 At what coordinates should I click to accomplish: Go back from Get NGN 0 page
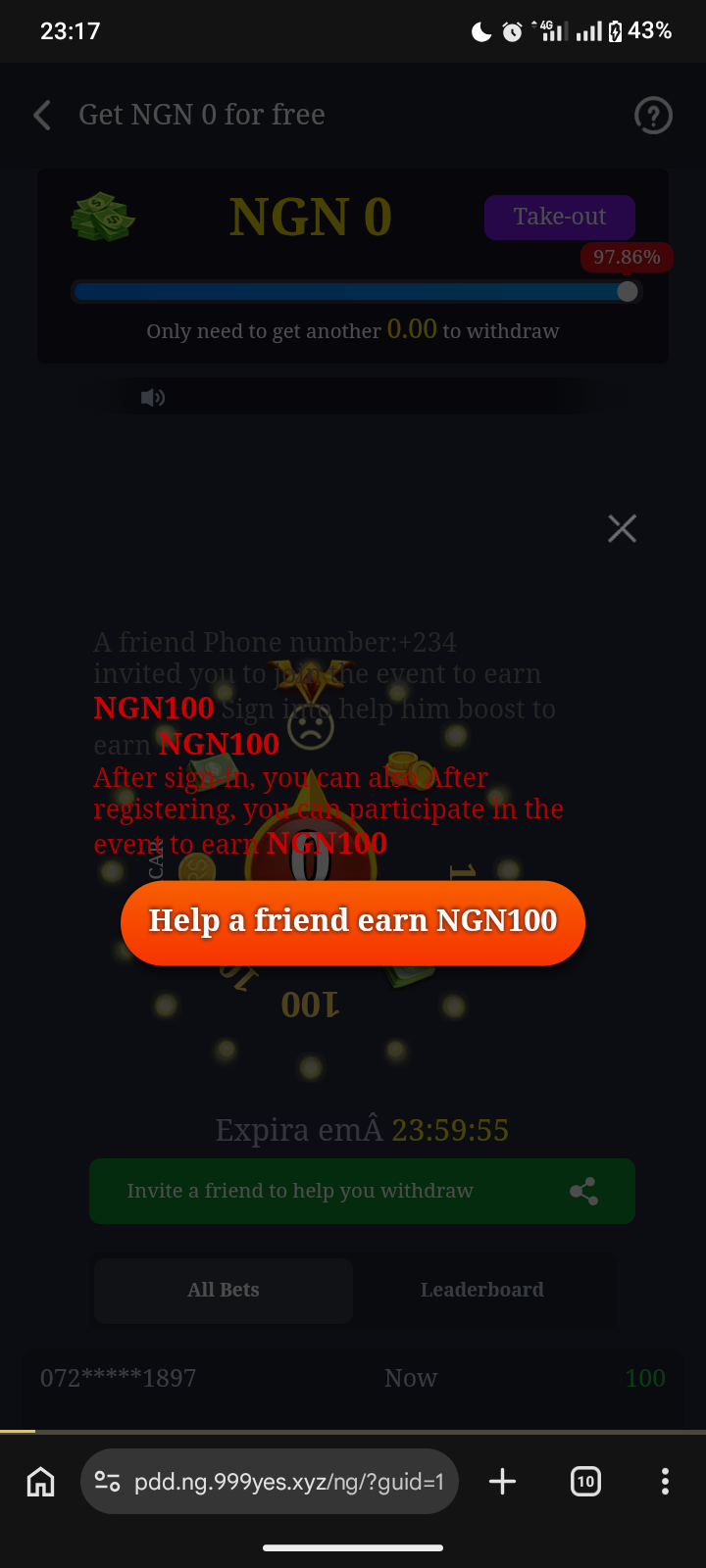42,116
